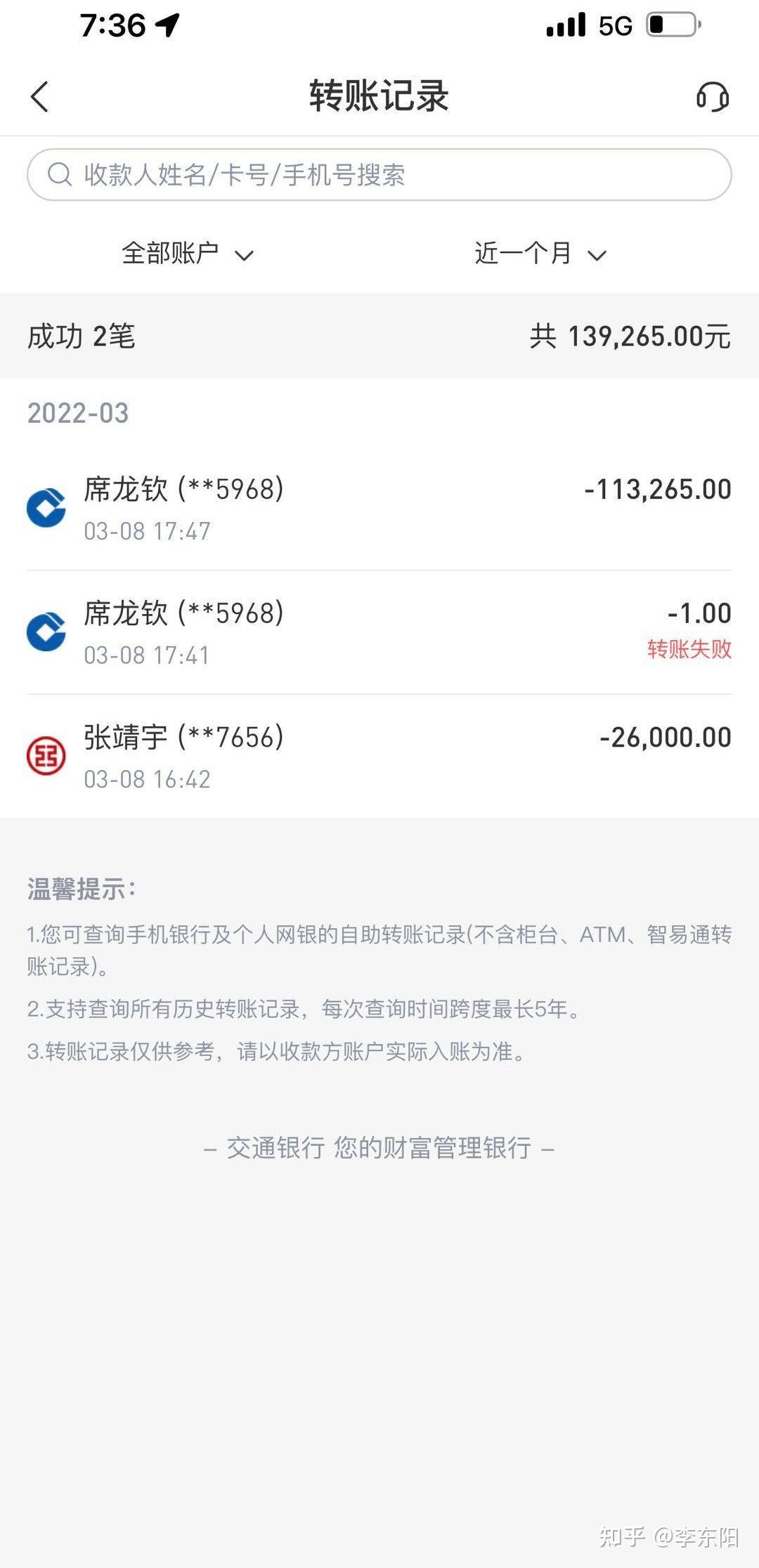The height and width of the screenshot is (1568, 759).
Task: Tap the payee name/card/phone search box
Action: pyautogui.click(x=379, y=175)
